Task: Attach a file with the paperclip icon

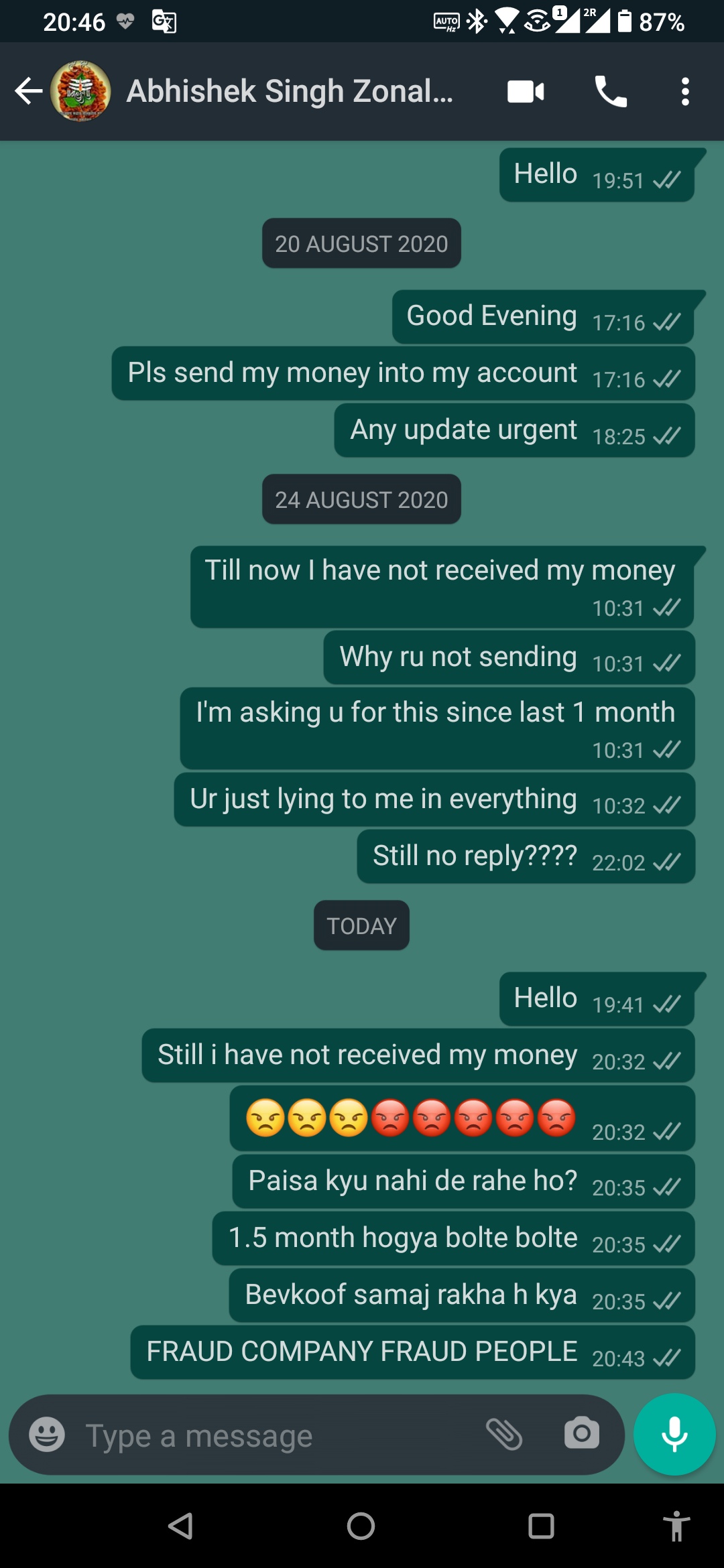Action: [x=504, y=1435]
